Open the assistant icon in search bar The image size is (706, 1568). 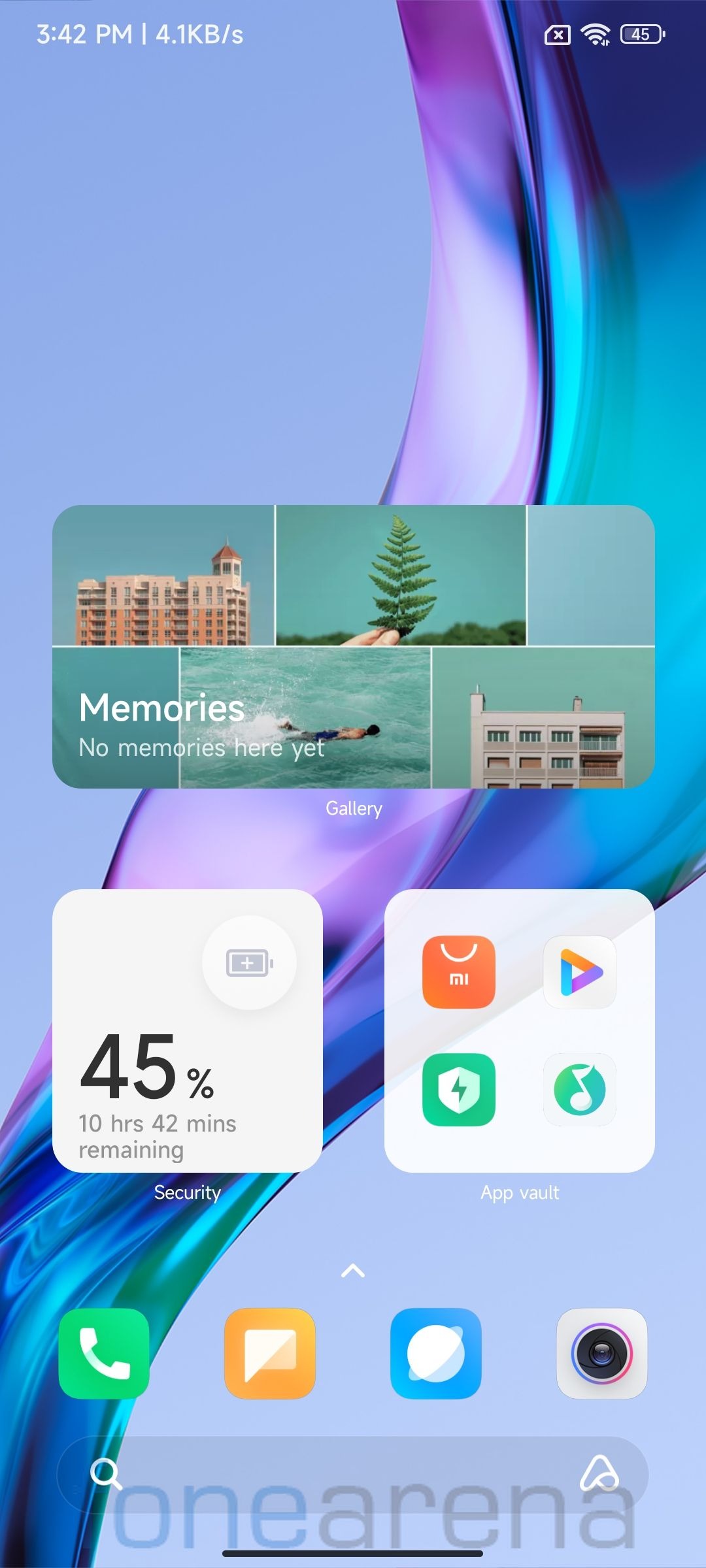tap(599, 1474)
